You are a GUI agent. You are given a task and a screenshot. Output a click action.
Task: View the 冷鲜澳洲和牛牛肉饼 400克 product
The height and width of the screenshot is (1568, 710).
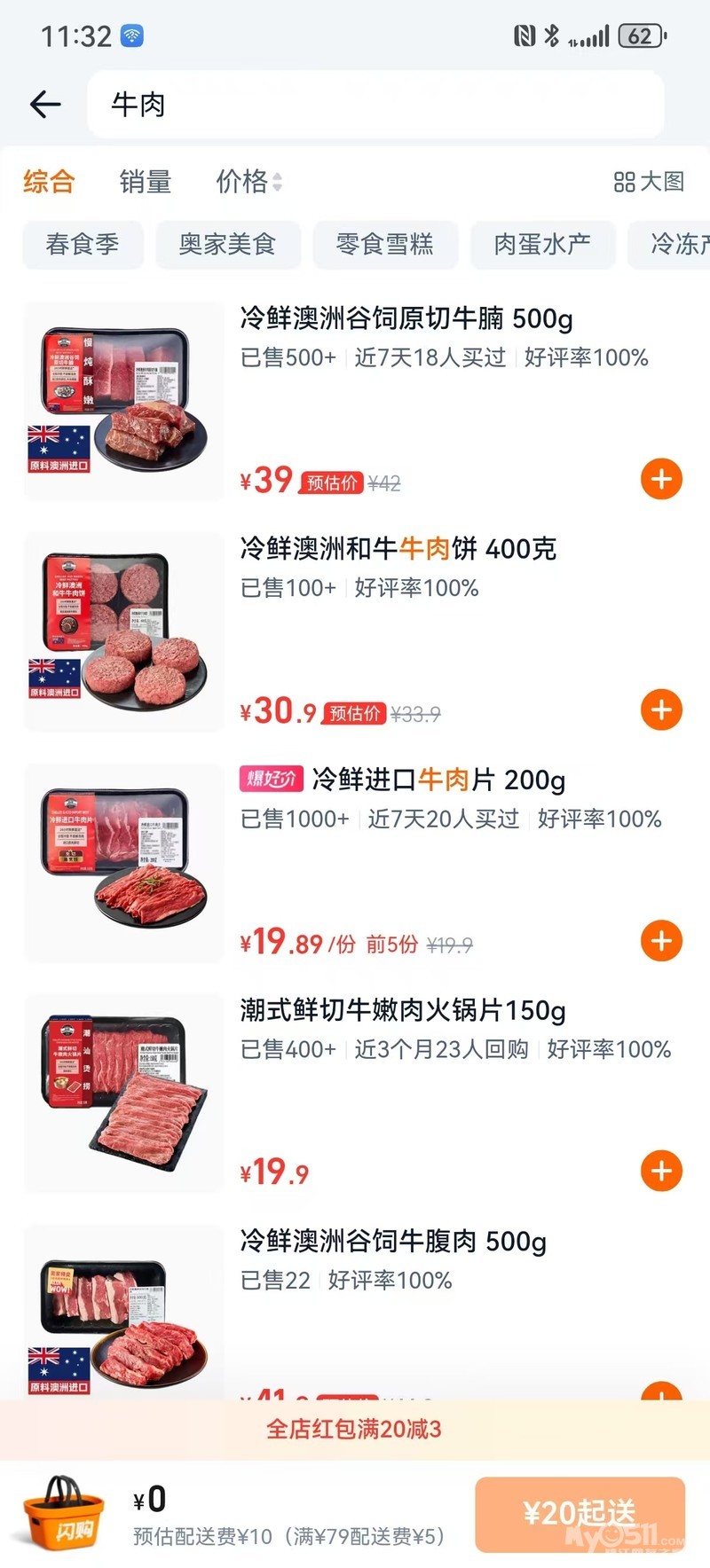[x=398, y=549]
